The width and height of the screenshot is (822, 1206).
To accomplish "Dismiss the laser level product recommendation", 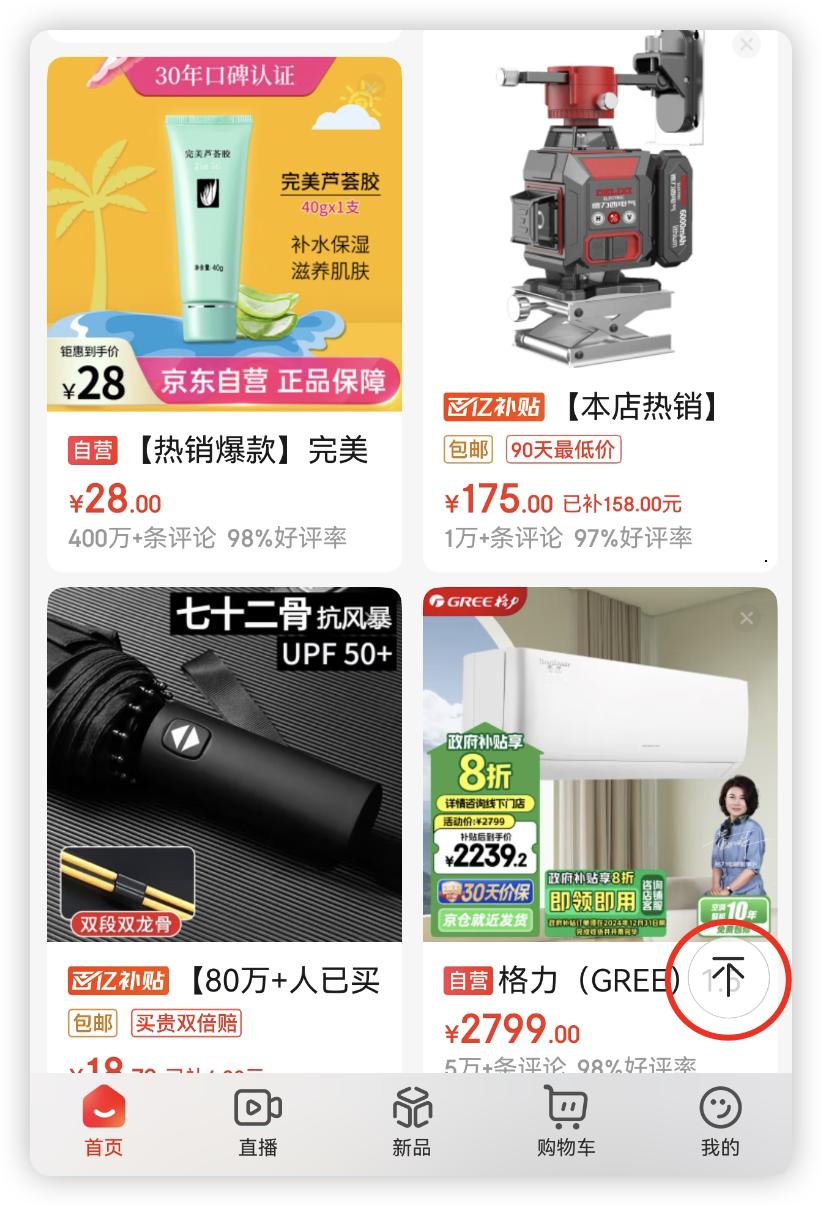I will tap(746, 44).
